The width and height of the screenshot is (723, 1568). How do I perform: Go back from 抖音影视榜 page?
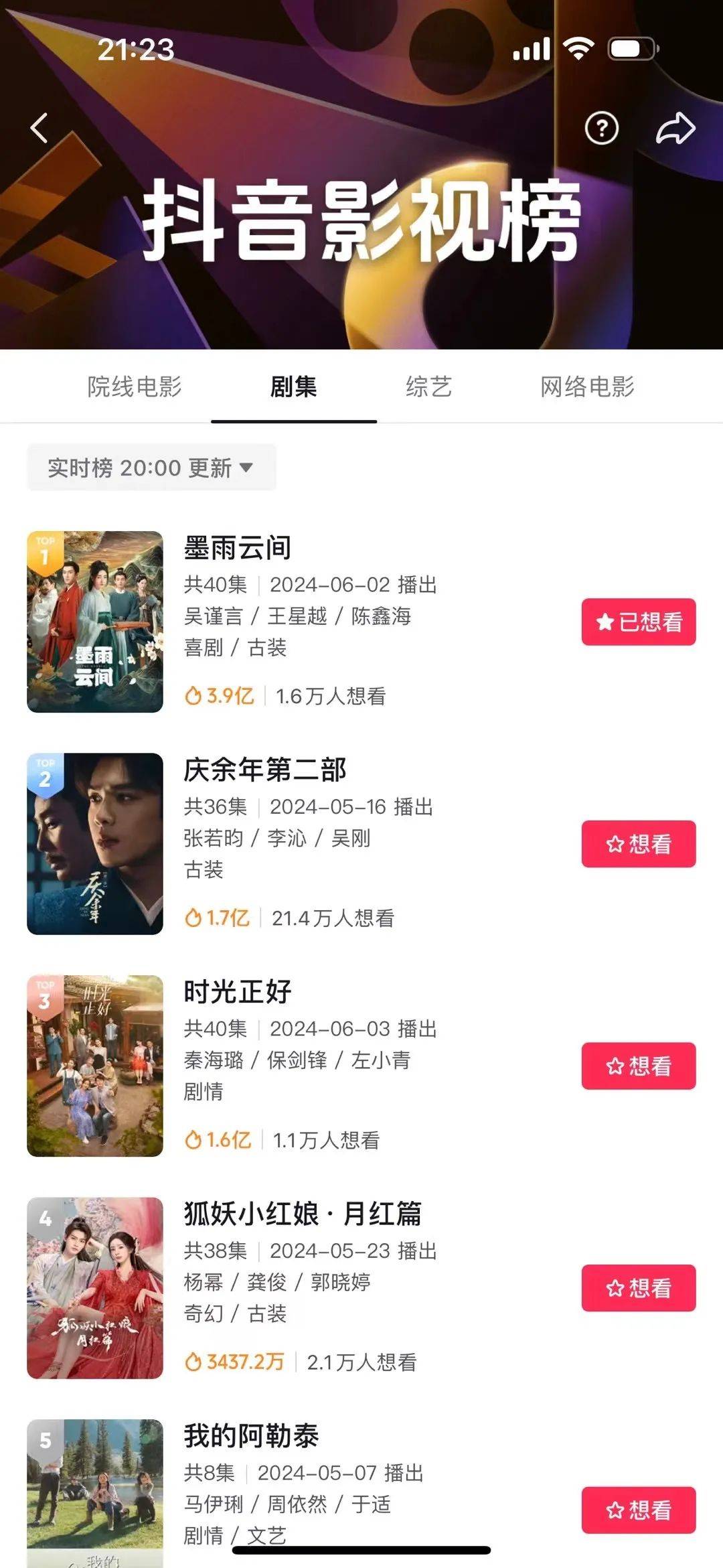point(39,128)
